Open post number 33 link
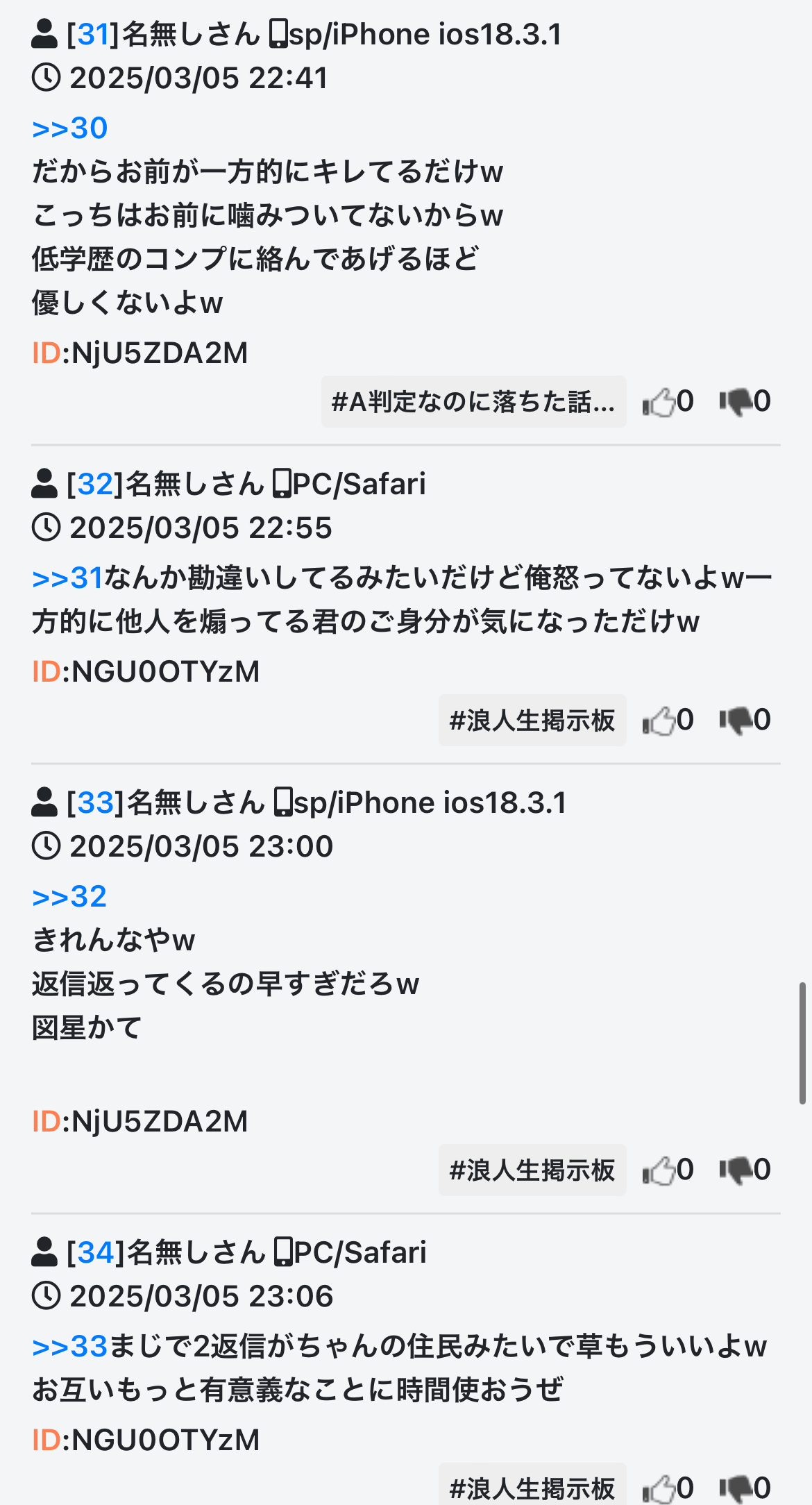 tap(96, 803)
